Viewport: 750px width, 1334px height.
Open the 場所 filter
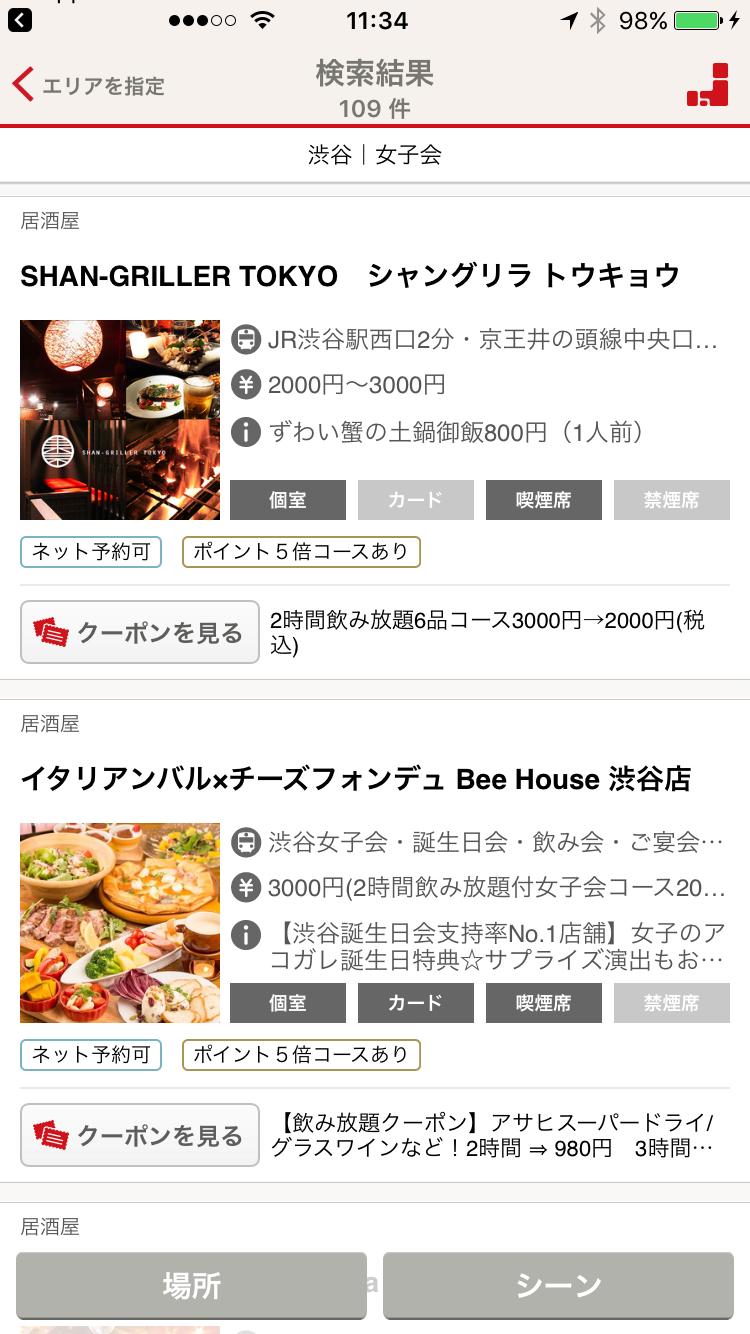coord(191,1286)
